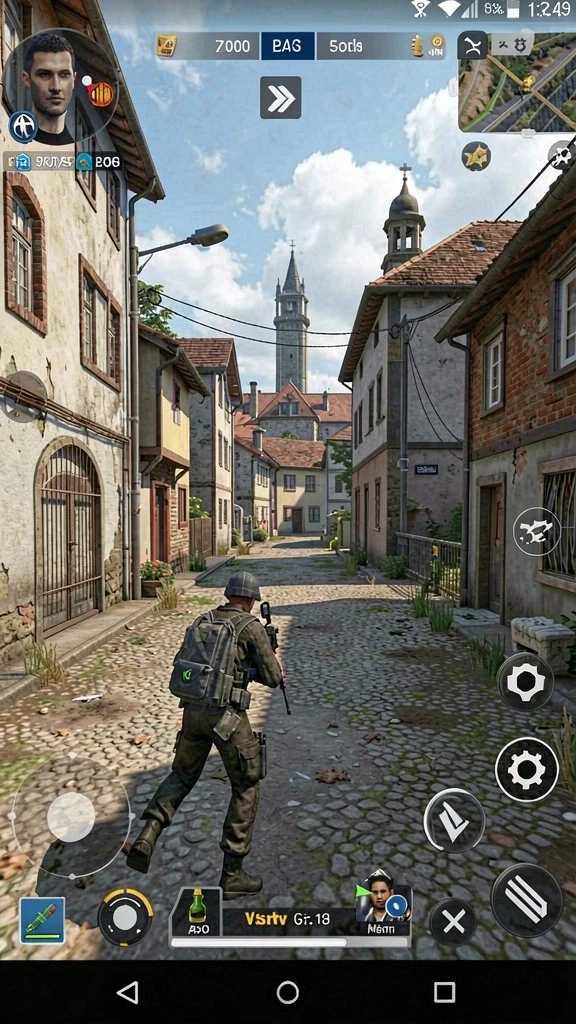Go to the system home screen

(288, 993)
